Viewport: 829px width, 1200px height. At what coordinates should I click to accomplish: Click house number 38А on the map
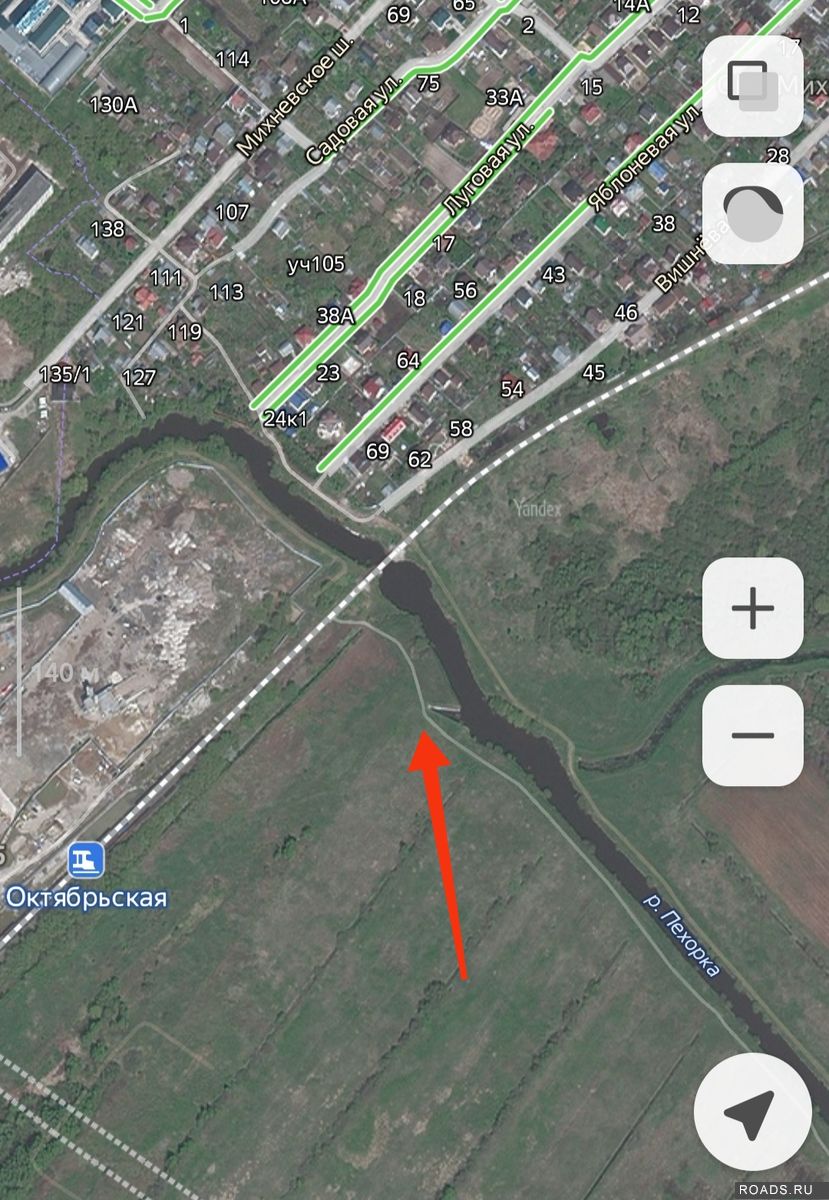335,315
